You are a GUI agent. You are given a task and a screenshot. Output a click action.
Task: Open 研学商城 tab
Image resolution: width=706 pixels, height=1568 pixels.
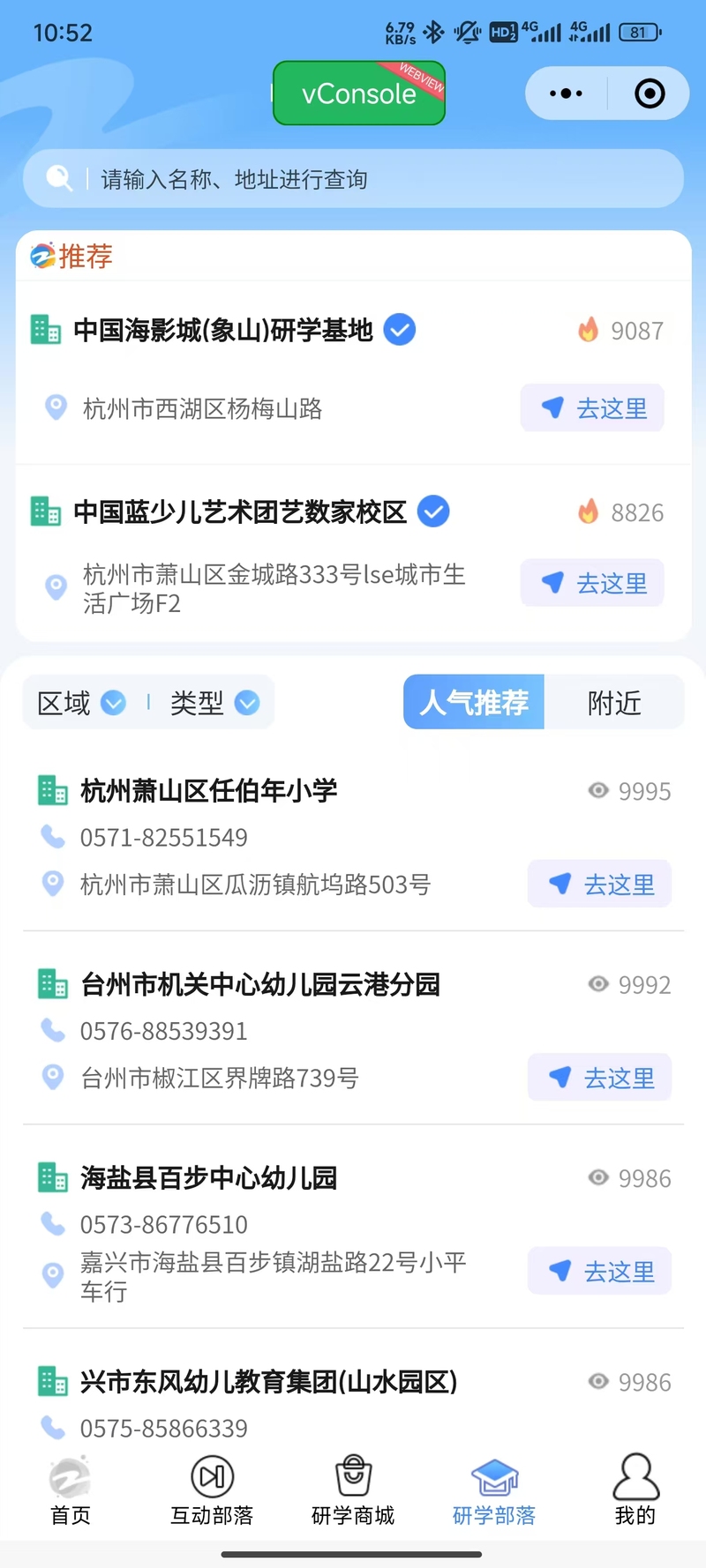353,1490
